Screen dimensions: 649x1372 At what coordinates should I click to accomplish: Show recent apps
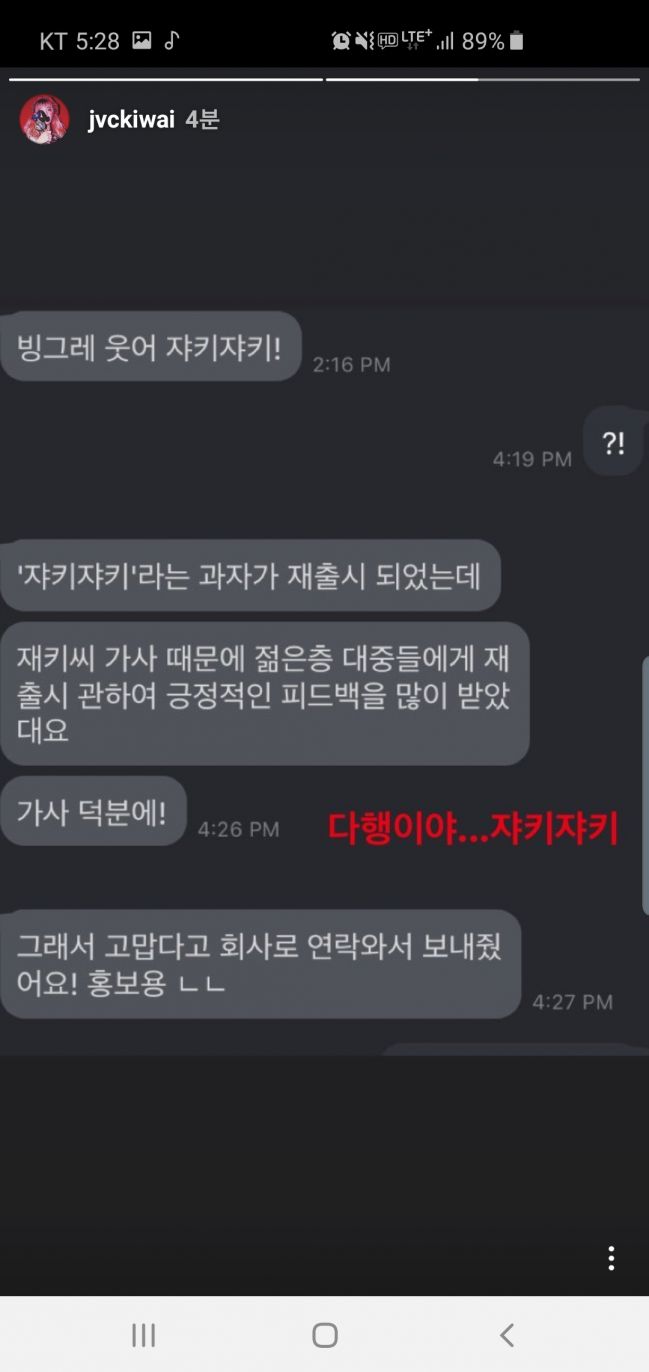click(143, 1334)
